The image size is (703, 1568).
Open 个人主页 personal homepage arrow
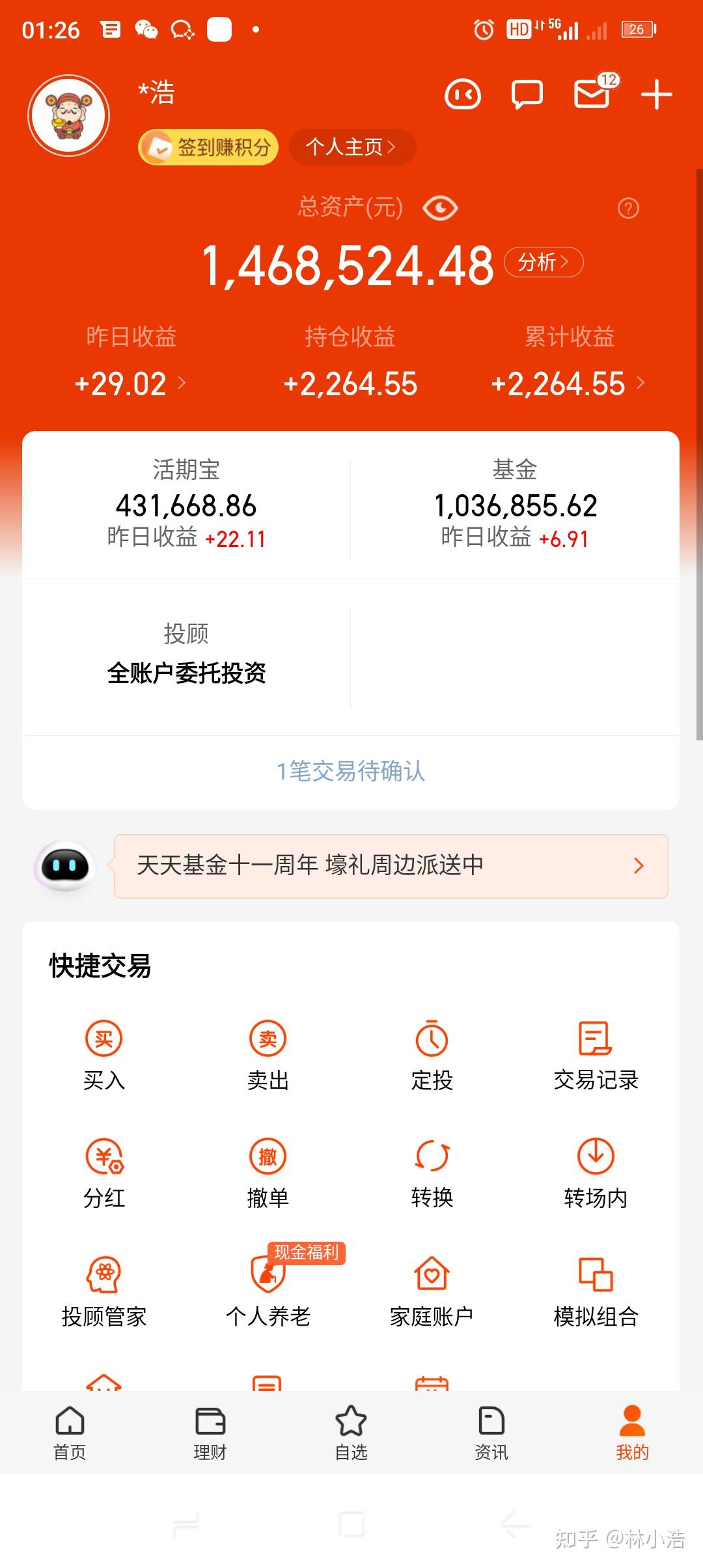click(351, 147)
